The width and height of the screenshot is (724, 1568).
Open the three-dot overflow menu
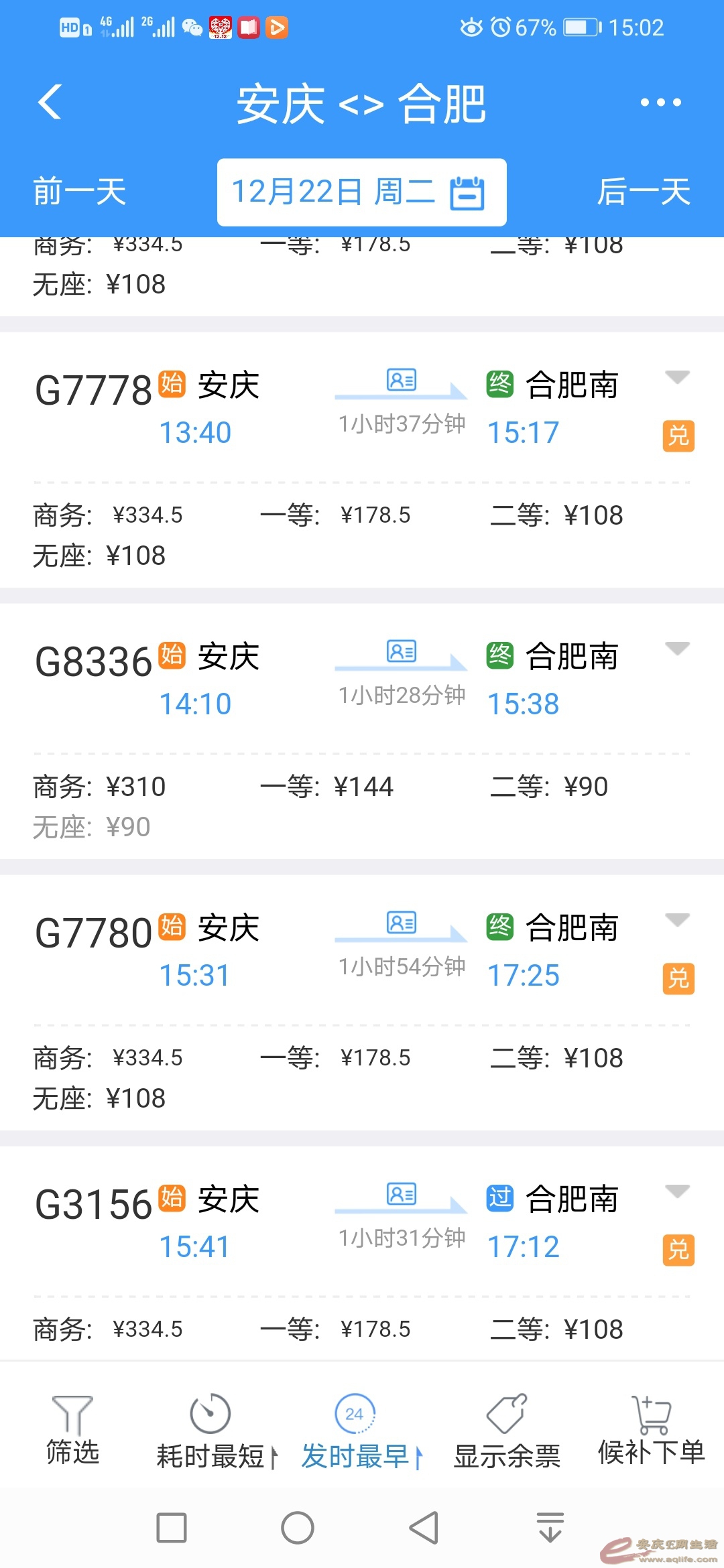point(660,103)
